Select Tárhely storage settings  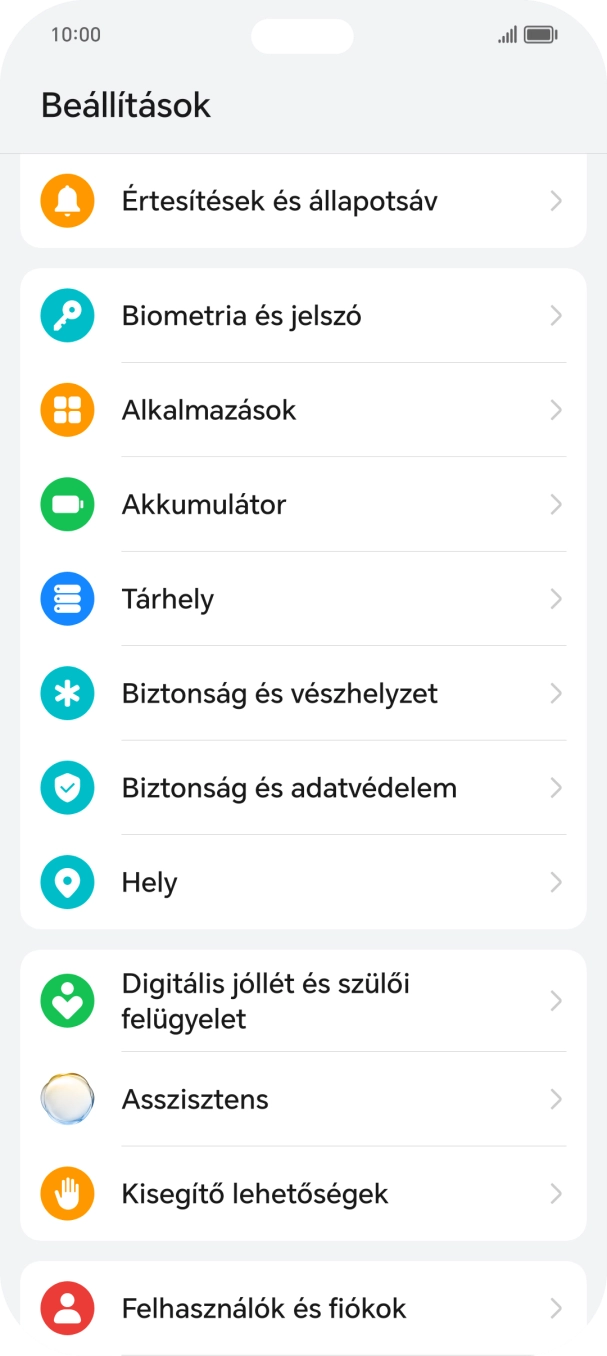coord(302,599)
